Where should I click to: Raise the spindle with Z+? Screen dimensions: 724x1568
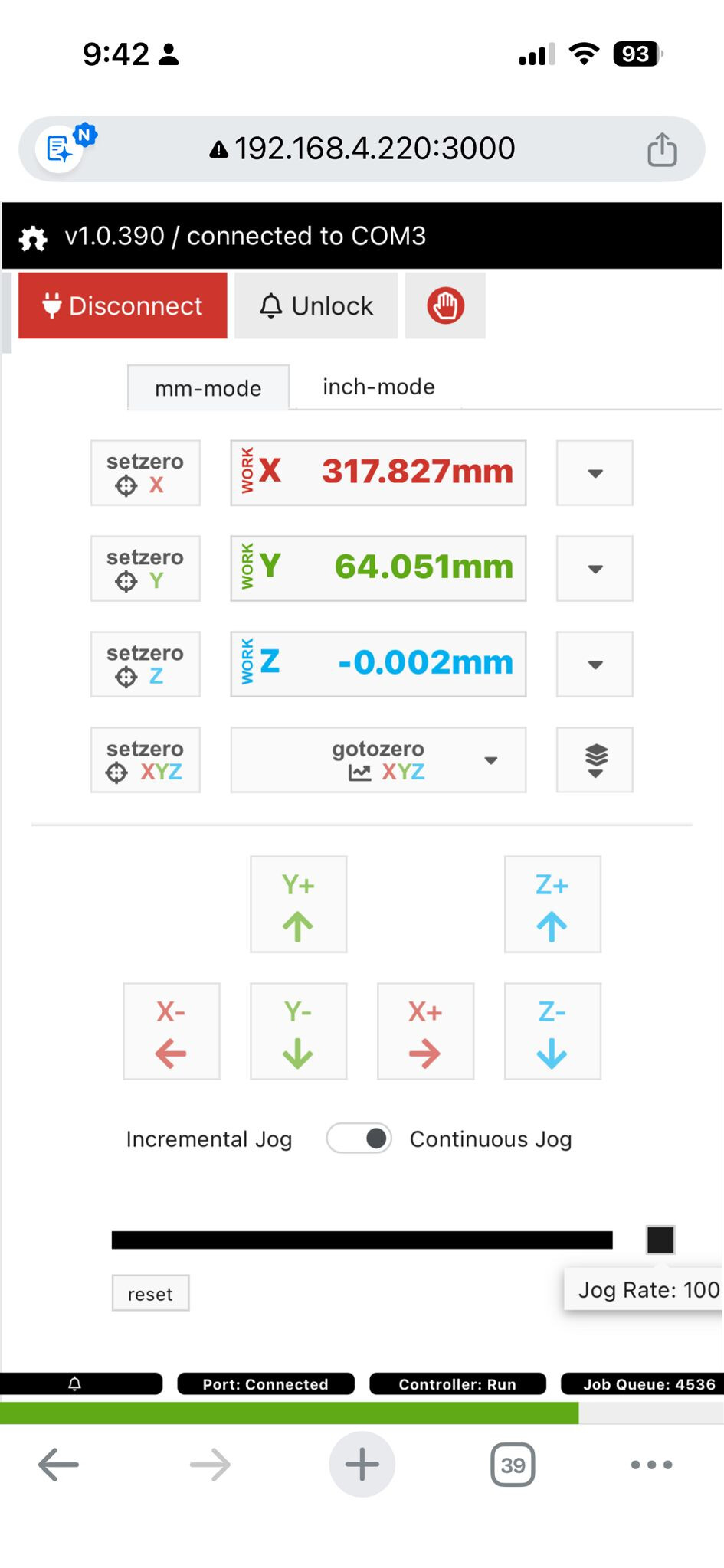(552, 904)
